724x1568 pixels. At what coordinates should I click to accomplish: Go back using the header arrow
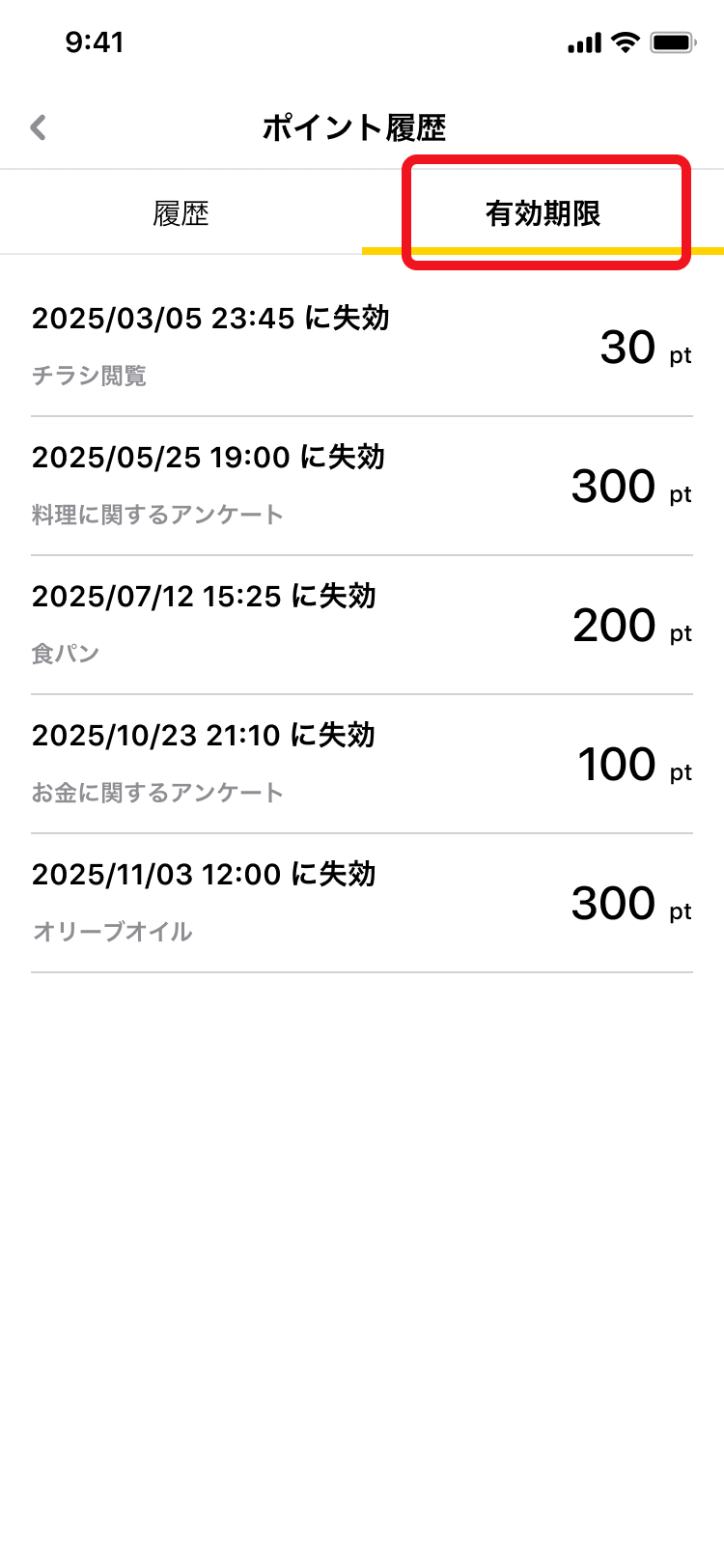click(39, 127)
